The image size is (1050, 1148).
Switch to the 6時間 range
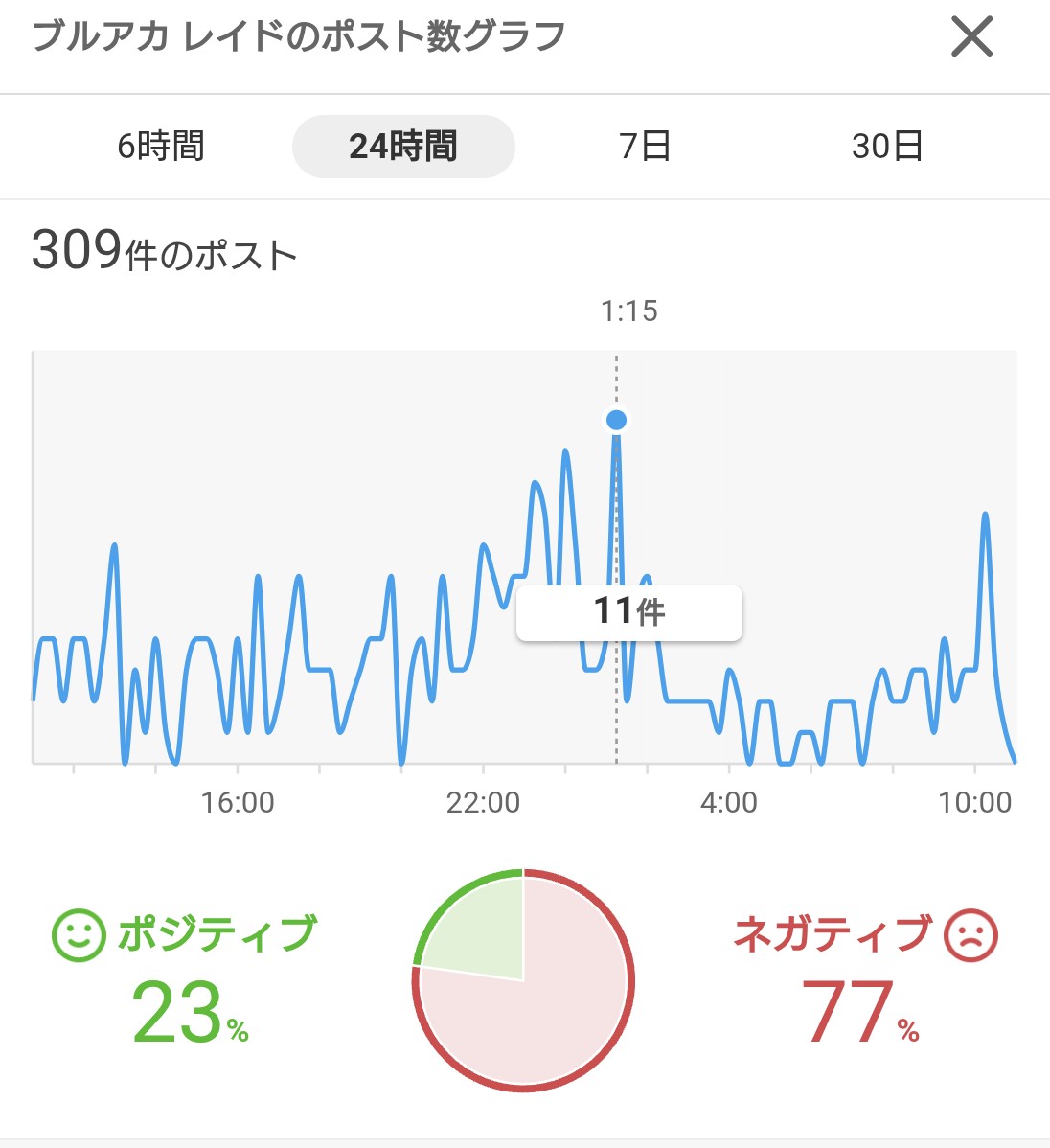pyautogui.click(x=161, y=147)
